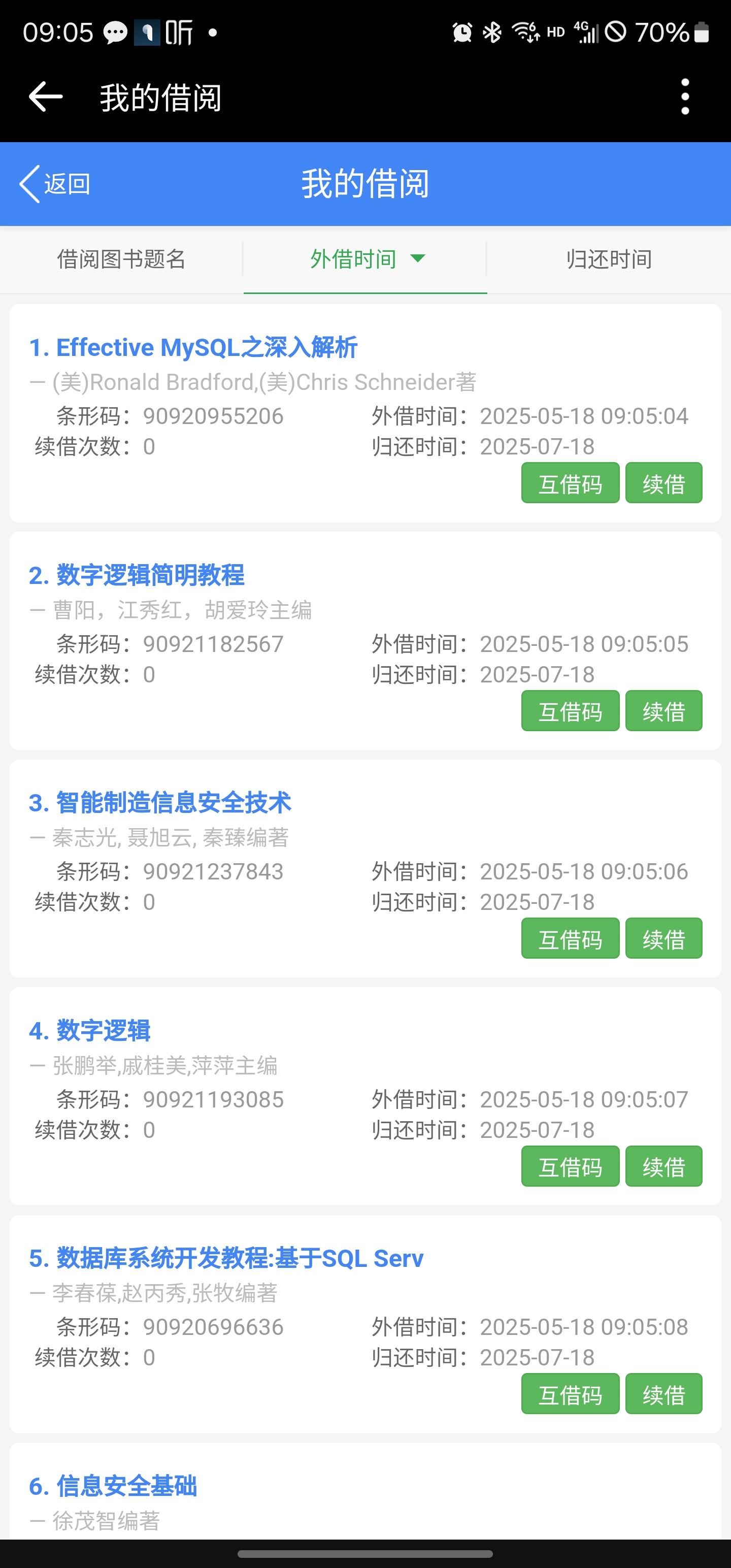Select the 外借时间 sort tab
The height and width of the screenshot is (1568, 731).
pyautogui.click(x=365, y=259)
